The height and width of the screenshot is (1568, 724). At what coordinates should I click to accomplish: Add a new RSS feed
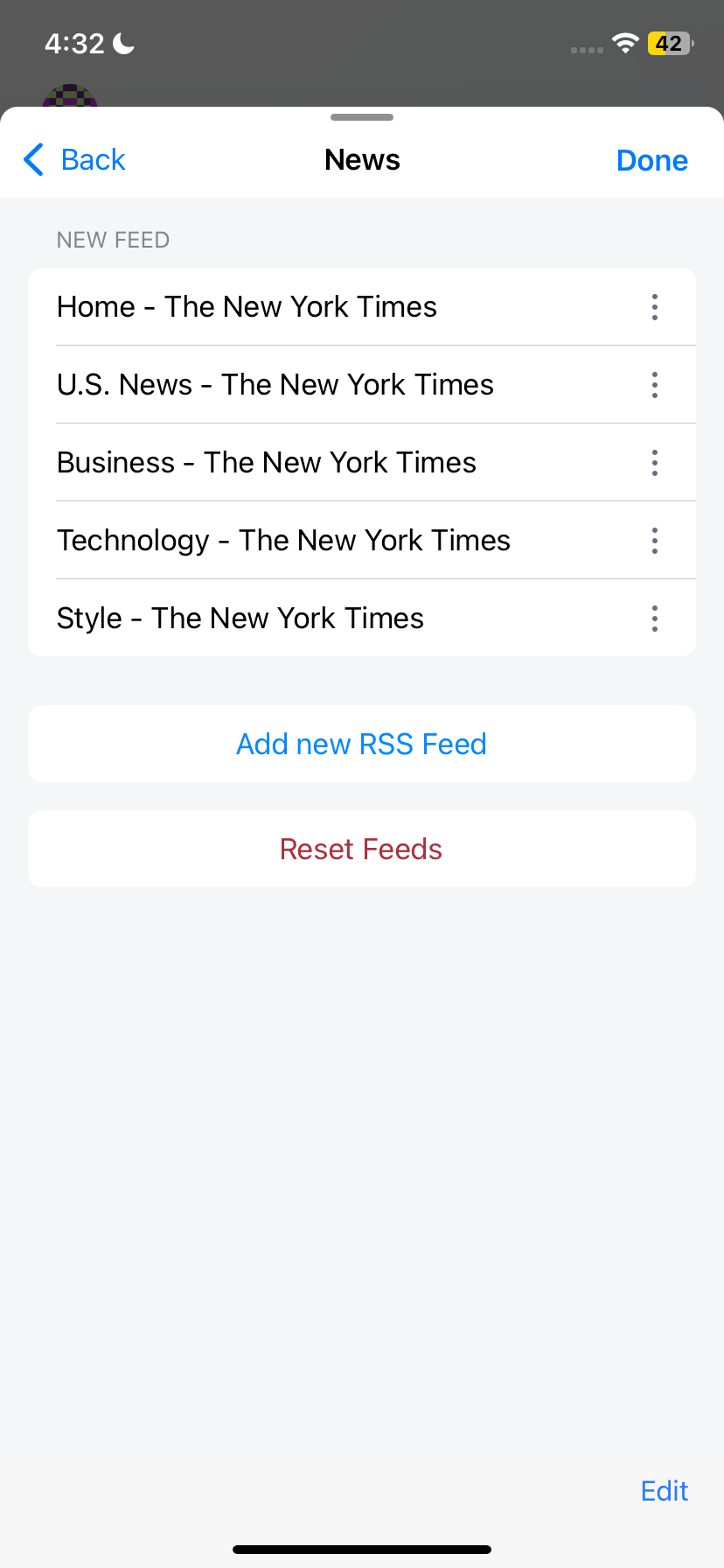coord(362,744)
